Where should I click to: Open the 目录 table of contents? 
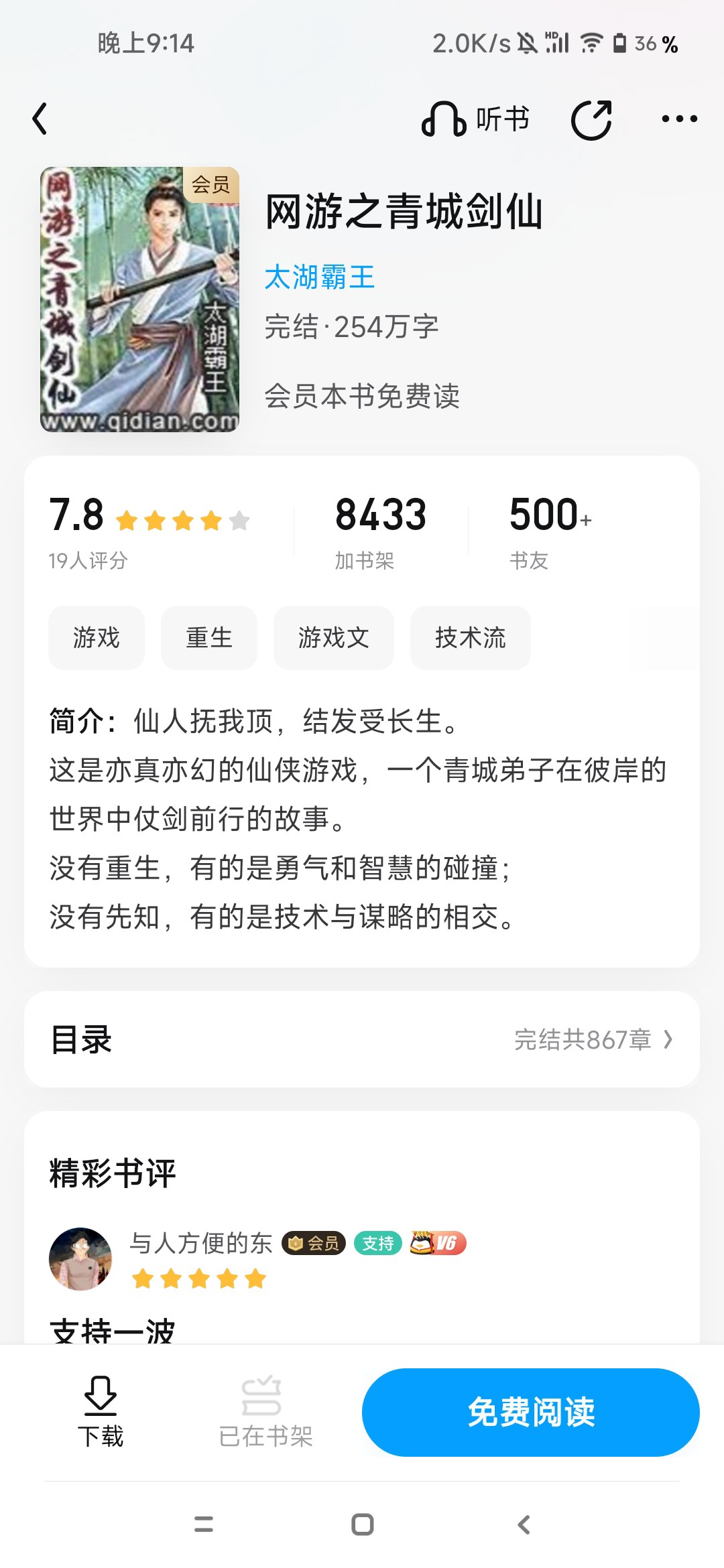click(x=362, y=1039)
